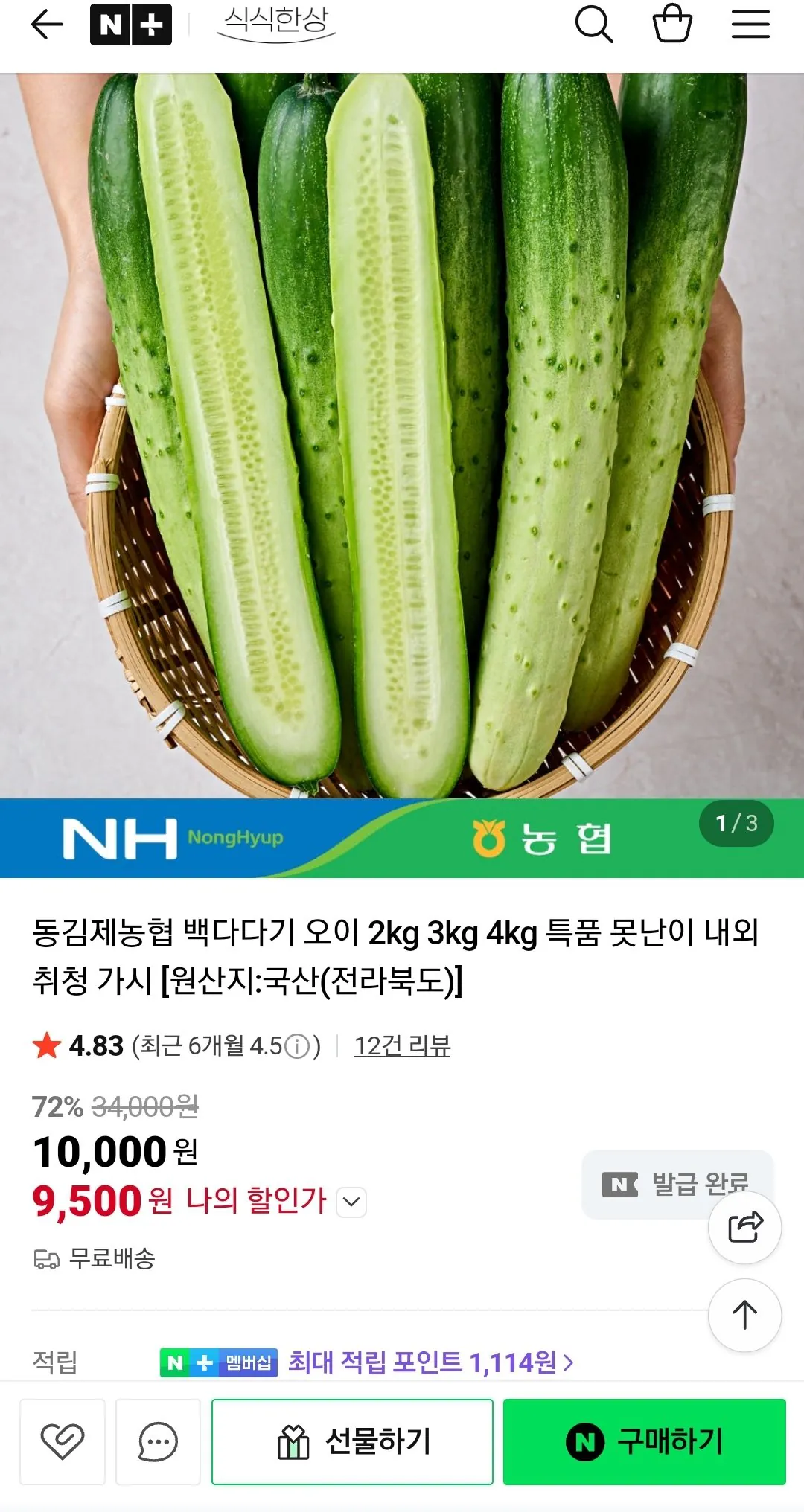
Task: Open the hamburger menu
Action: [x=750, y=25]
